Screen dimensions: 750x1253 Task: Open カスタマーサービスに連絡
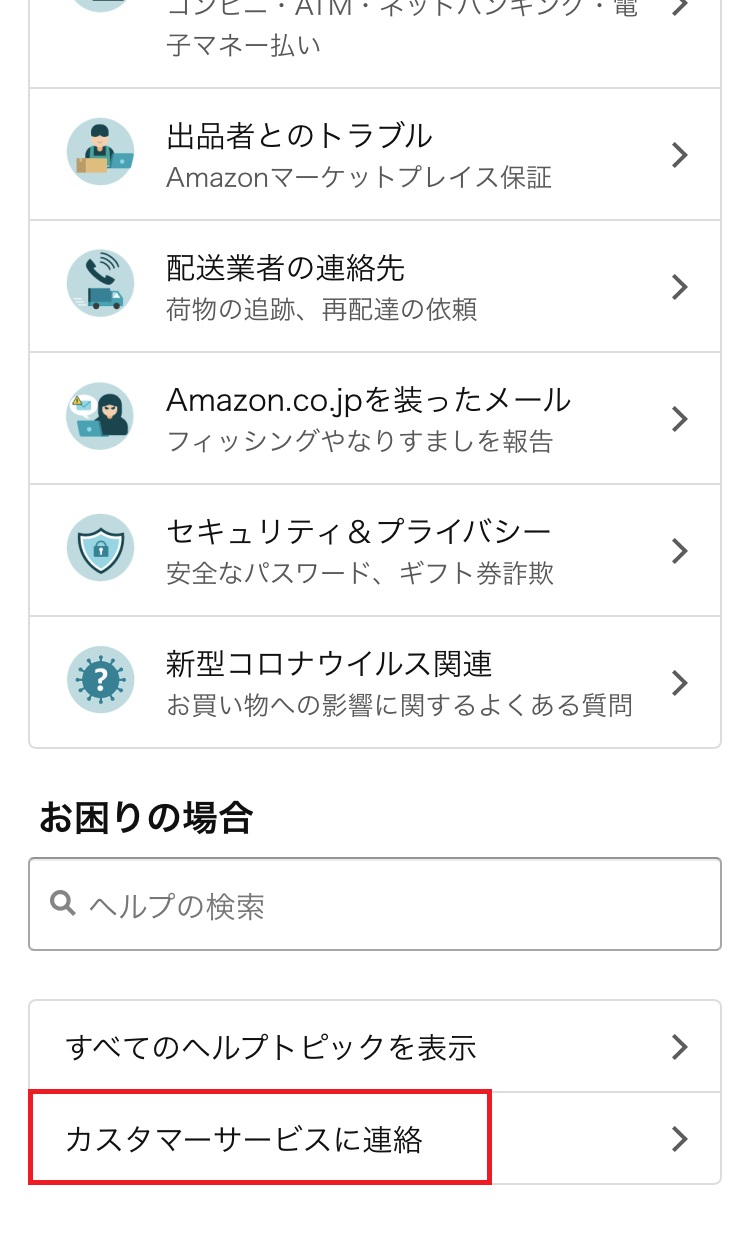click(375, 1138)
